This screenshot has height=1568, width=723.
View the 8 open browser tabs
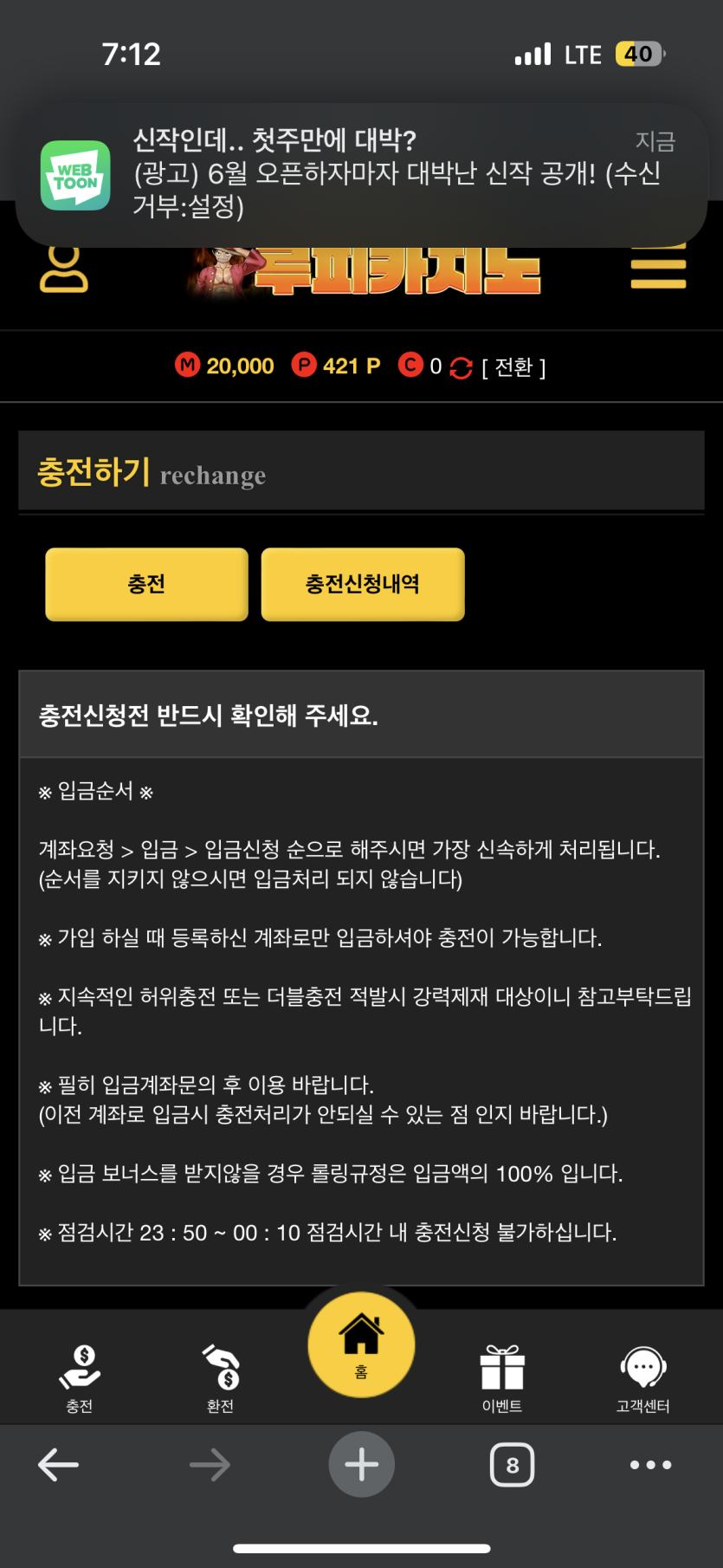(512, 1465)
